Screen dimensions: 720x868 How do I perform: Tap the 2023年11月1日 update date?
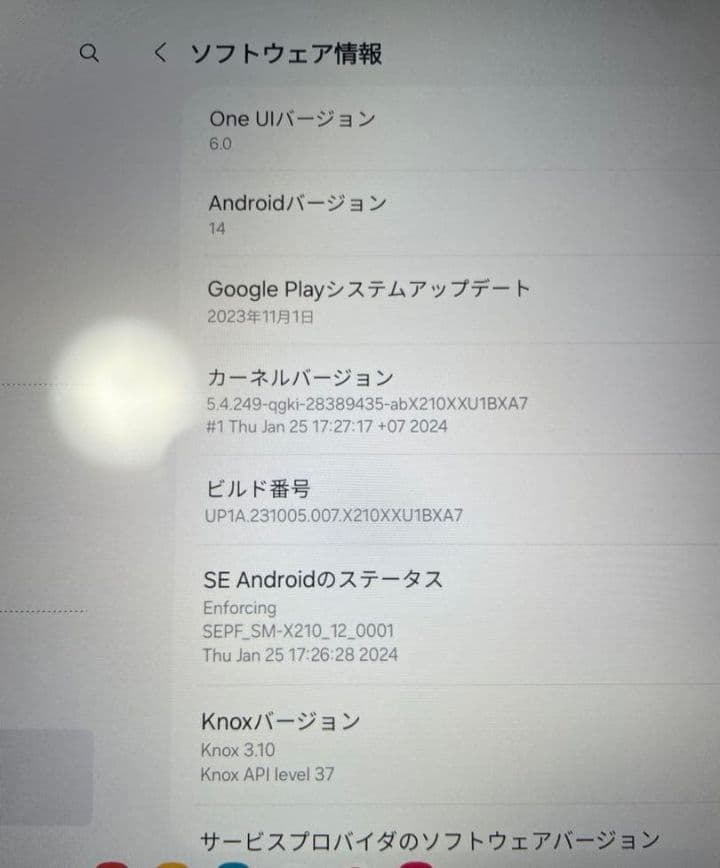coord(262,316)
